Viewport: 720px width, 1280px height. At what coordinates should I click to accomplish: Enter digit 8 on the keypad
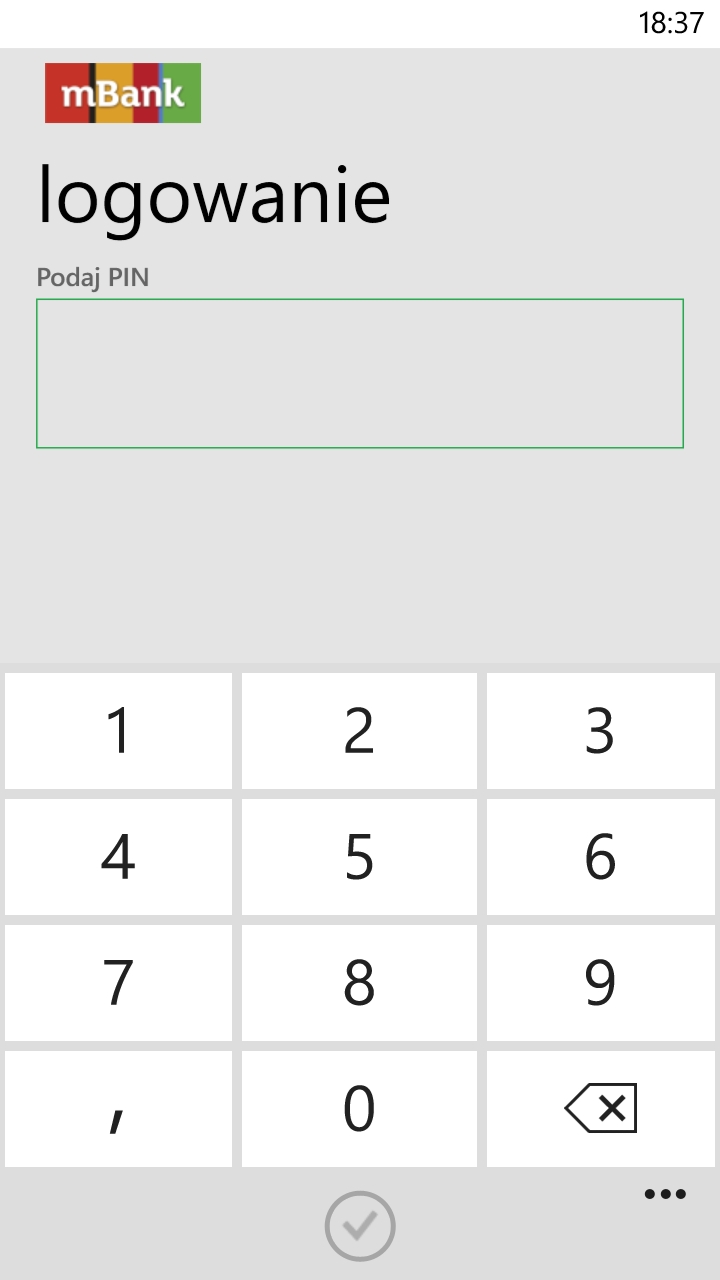coord(359,983)
